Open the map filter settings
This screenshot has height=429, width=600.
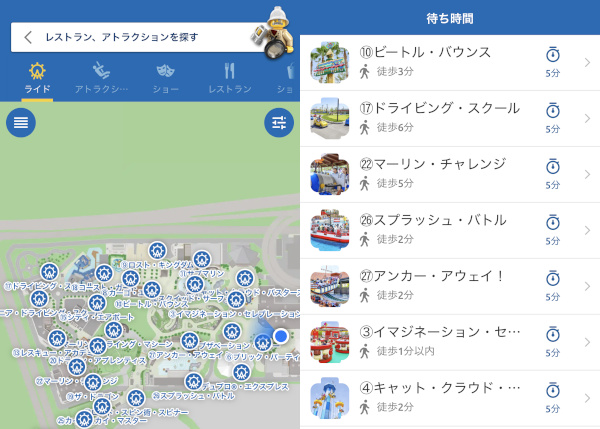pos(279,122)
